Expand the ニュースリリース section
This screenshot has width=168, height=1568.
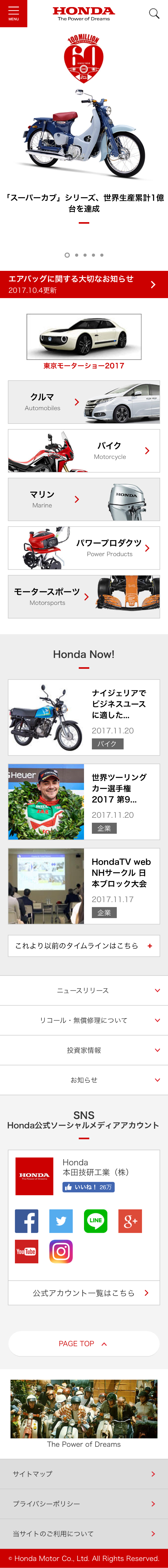point(84,990)
